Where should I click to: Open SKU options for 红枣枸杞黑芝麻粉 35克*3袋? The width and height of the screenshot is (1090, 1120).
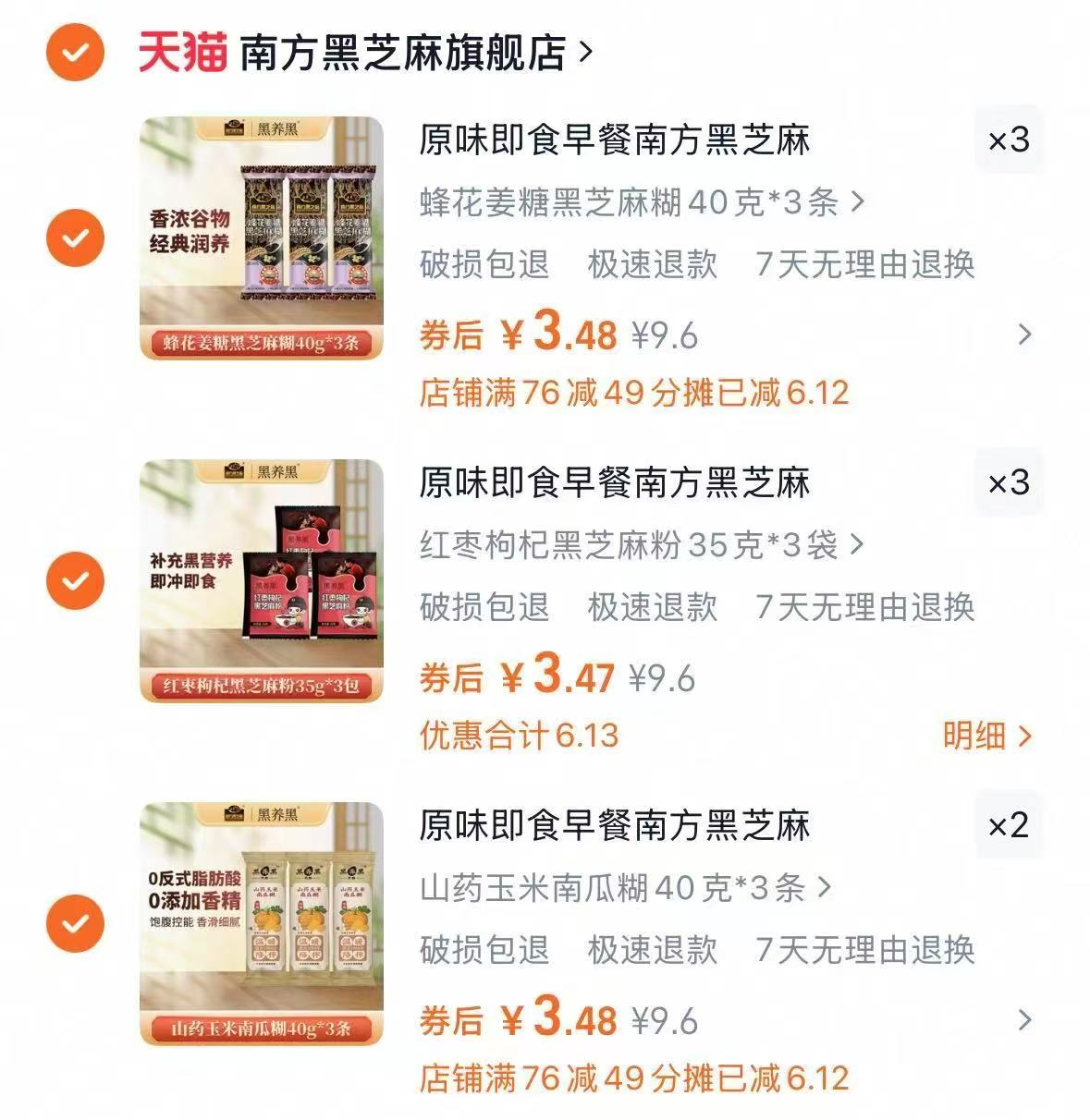638,547
